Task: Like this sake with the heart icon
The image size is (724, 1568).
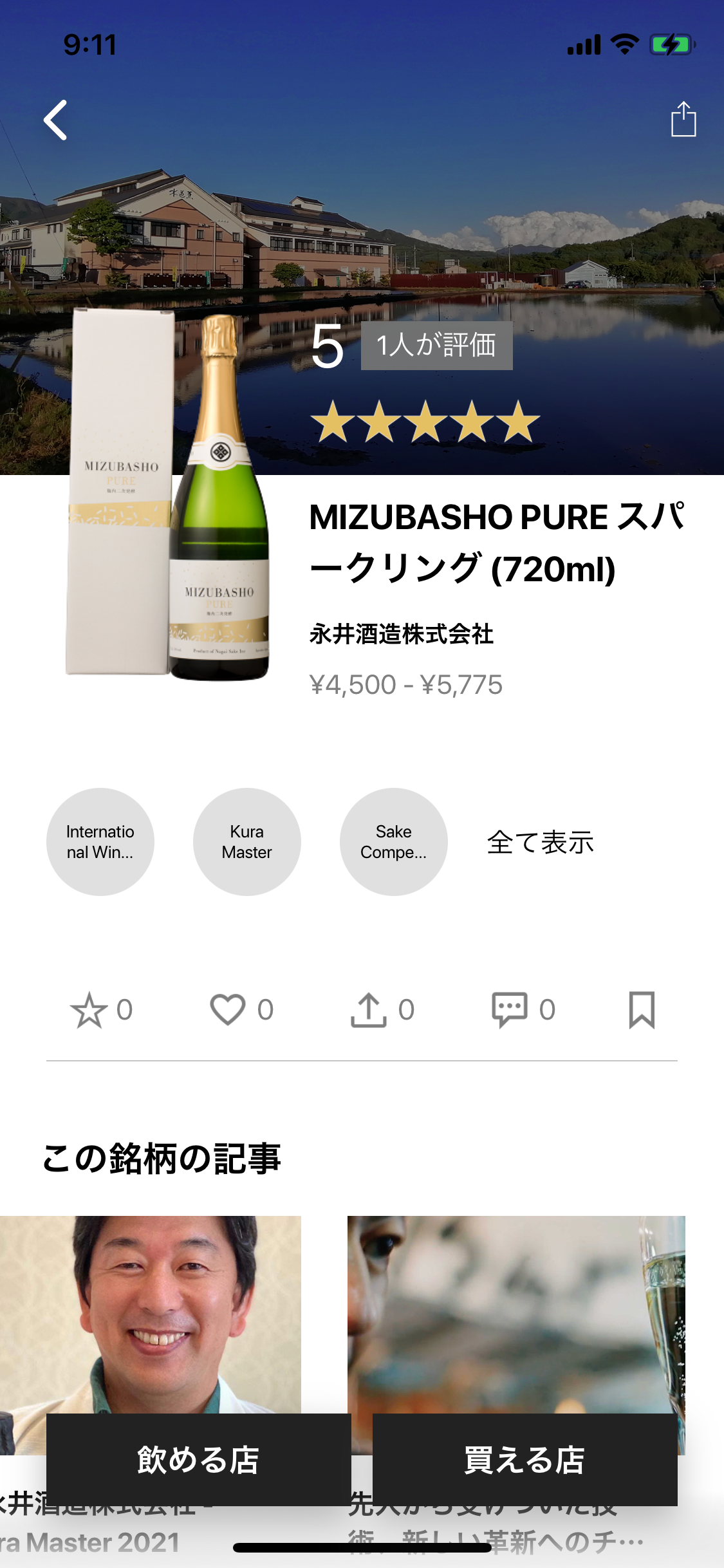Action: [228, 1010]
